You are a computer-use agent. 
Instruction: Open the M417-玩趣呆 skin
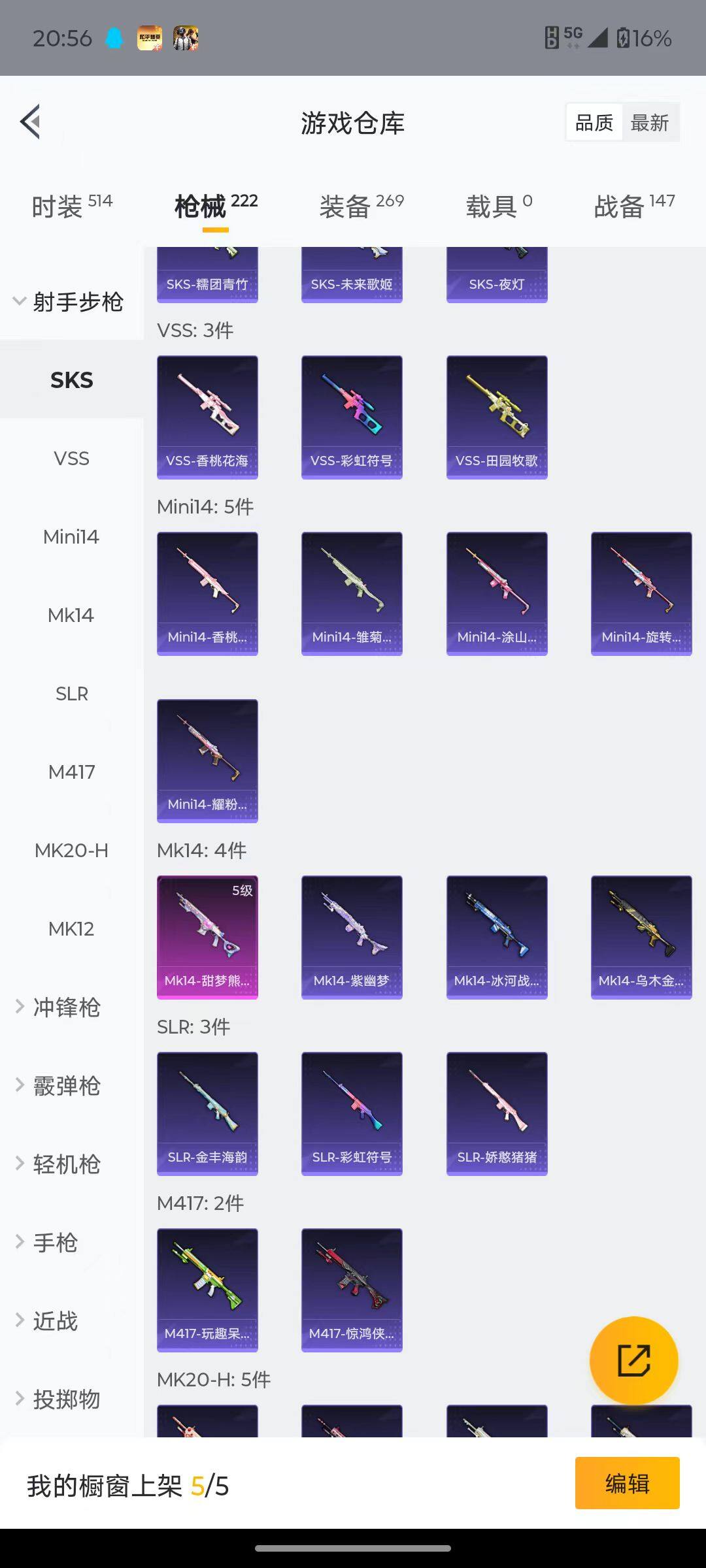click(x=207, y=1290)
